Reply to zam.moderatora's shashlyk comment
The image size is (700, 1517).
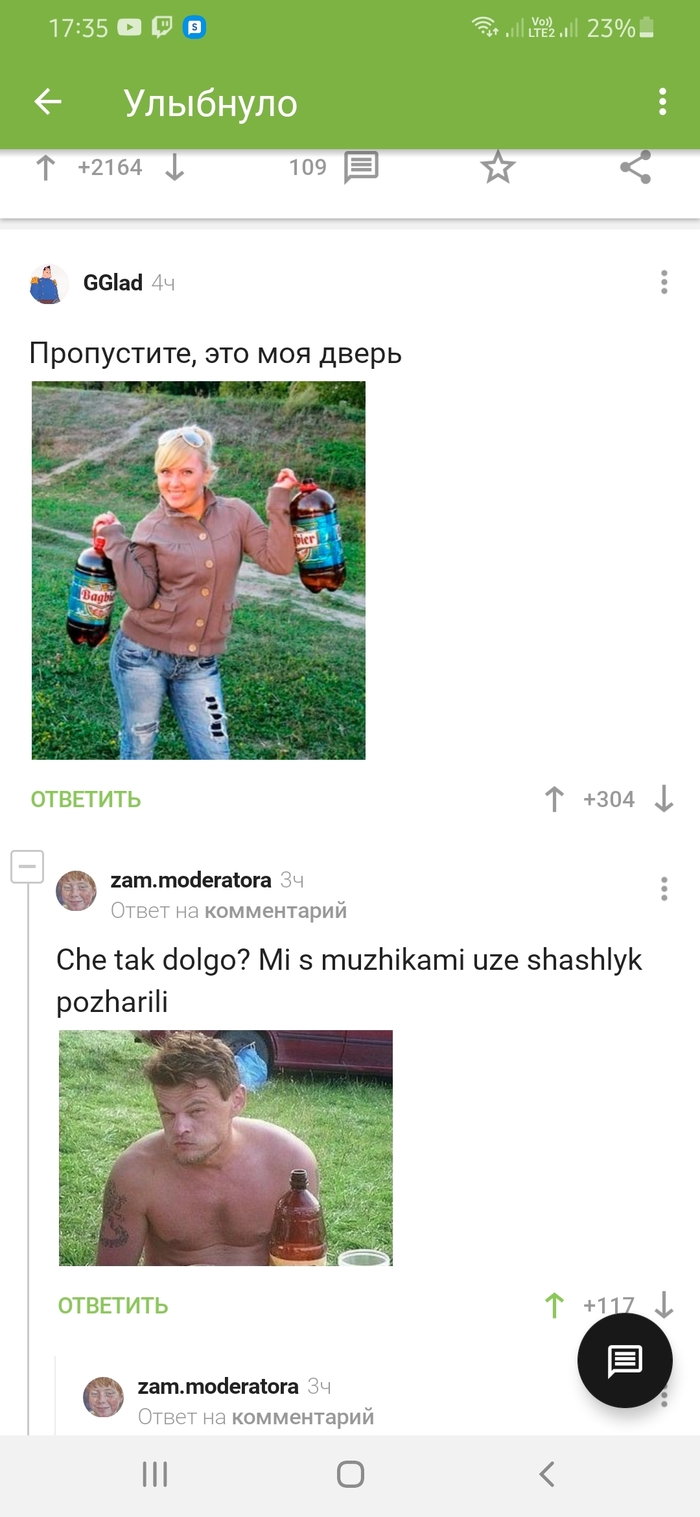pyautogui.click(x=113, y=1305)
